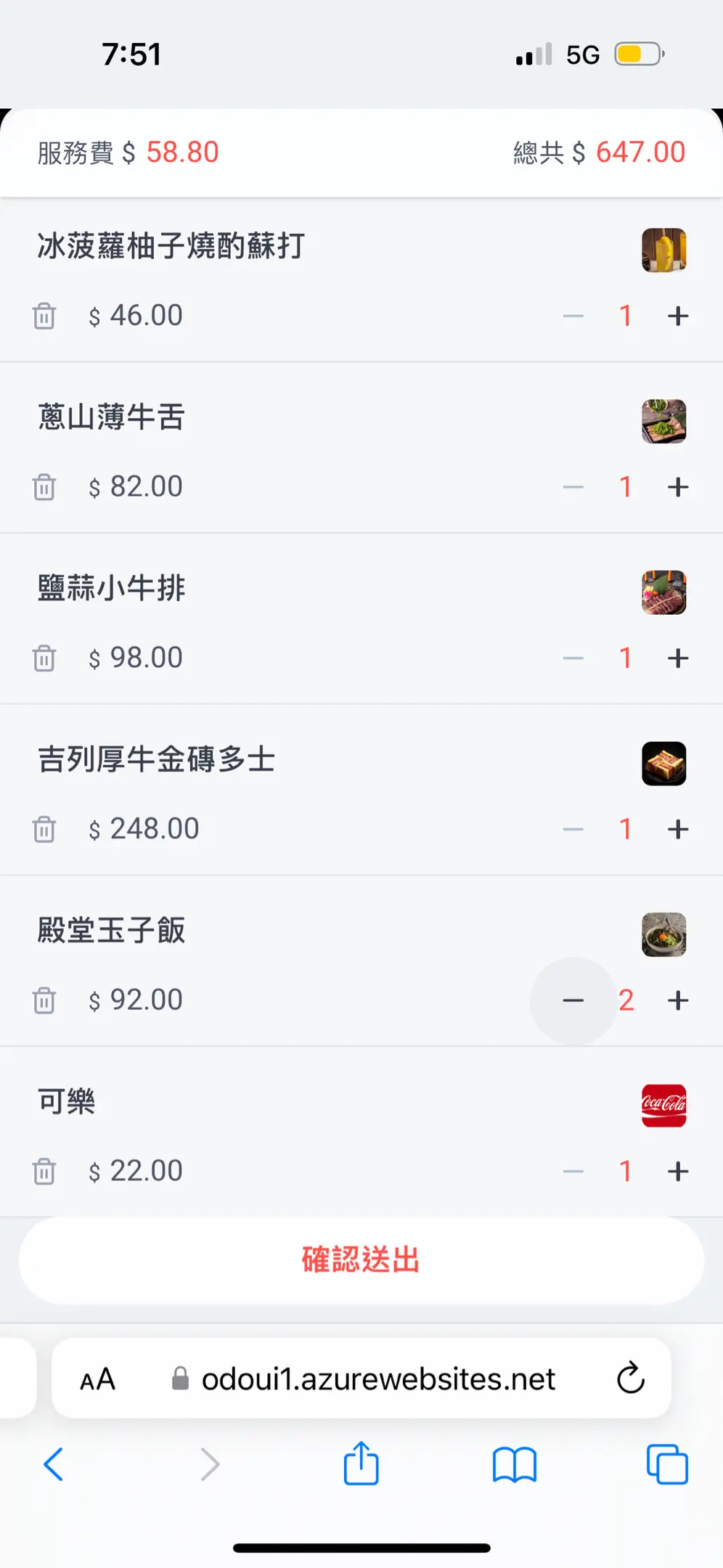Add one more 蔥山薄牛舌

[x=678, y=487]
